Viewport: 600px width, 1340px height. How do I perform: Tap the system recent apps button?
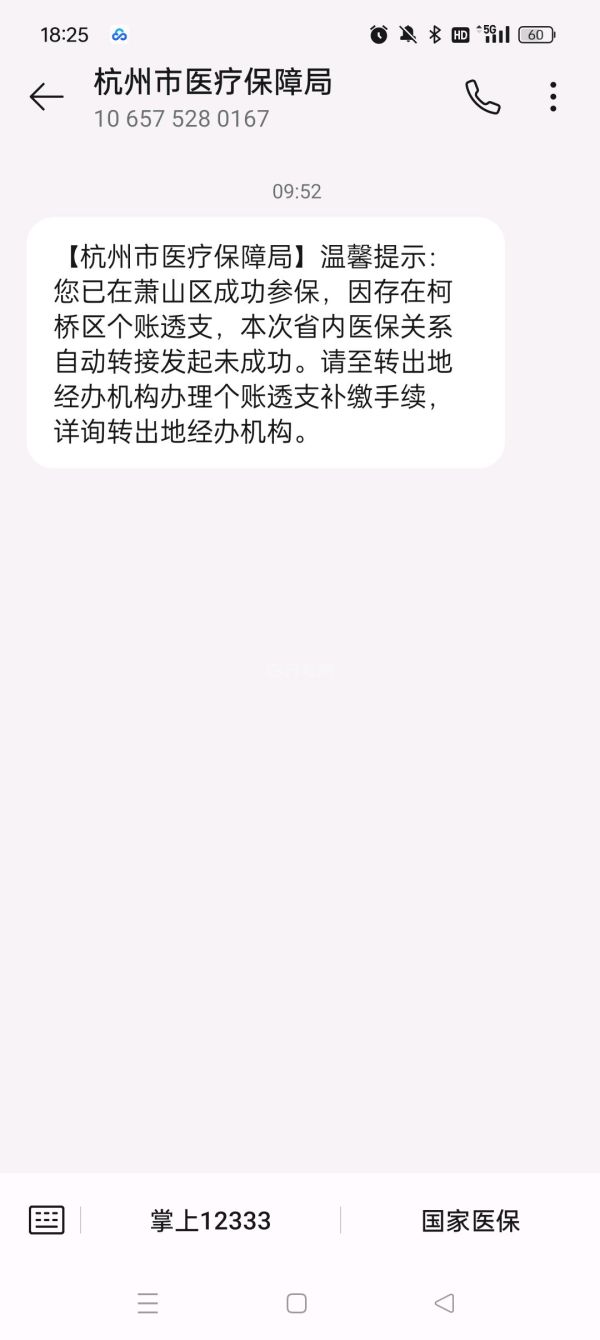tap(148, 1303)
